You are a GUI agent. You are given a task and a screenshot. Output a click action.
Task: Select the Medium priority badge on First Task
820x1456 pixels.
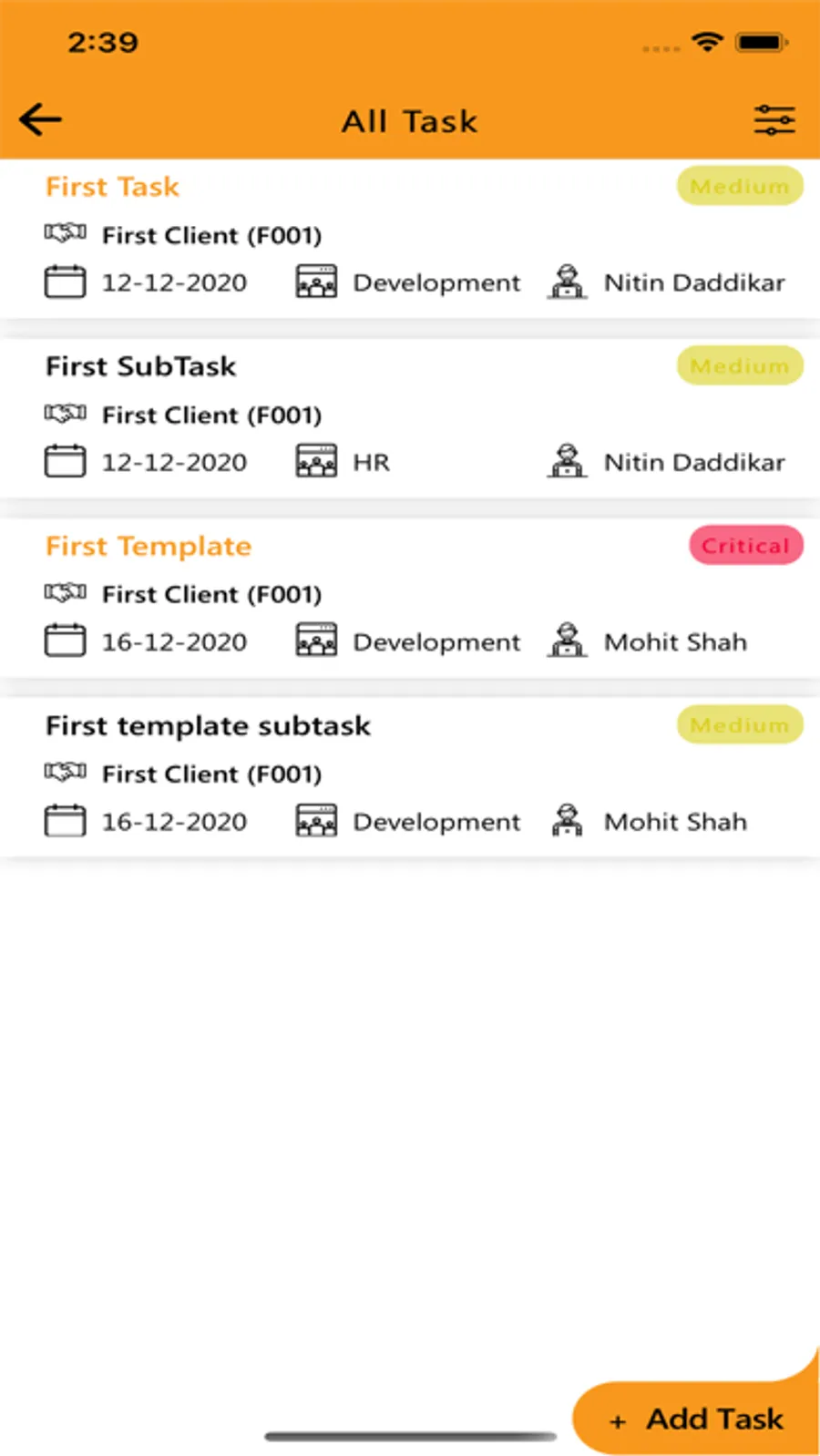[740, 186]
